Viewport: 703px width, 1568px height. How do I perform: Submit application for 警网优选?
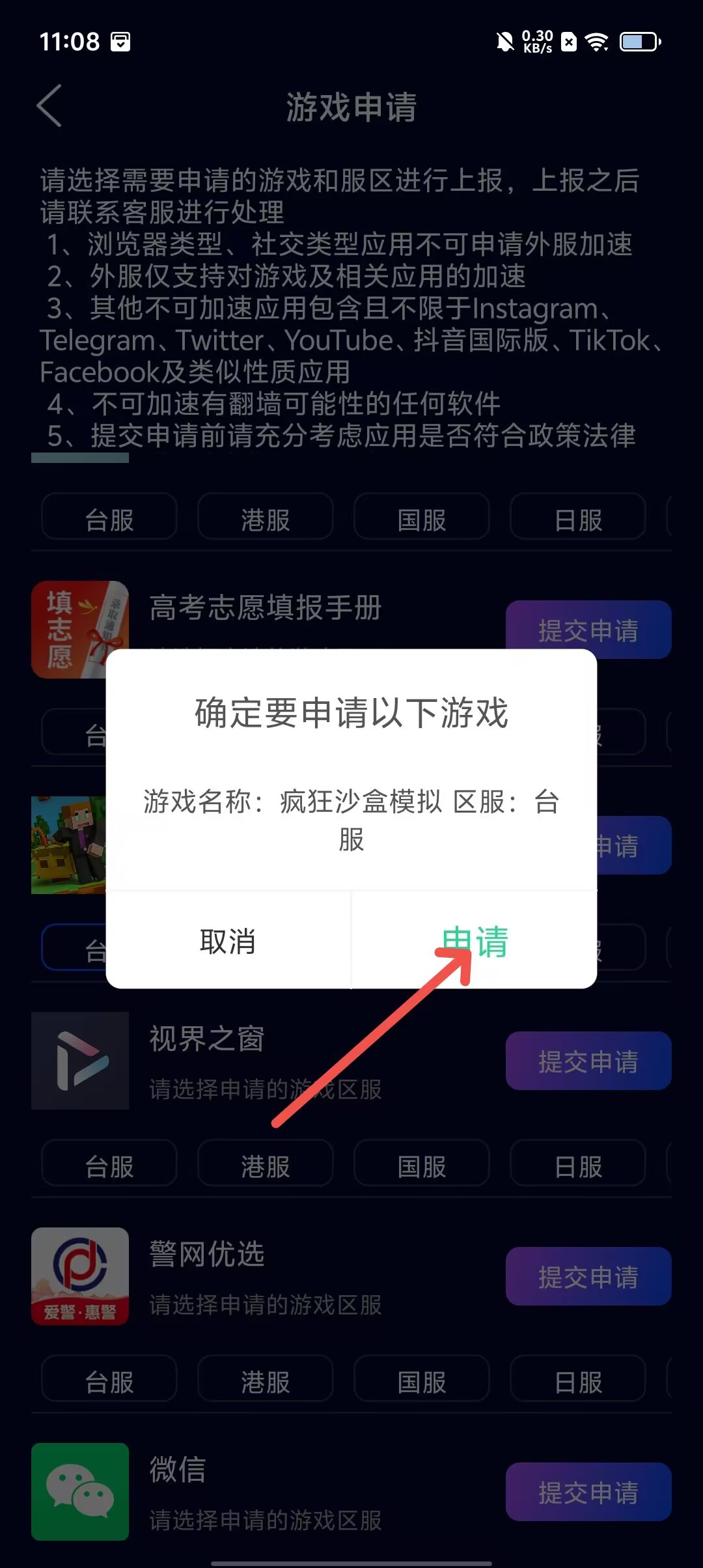click(588, 1276)
